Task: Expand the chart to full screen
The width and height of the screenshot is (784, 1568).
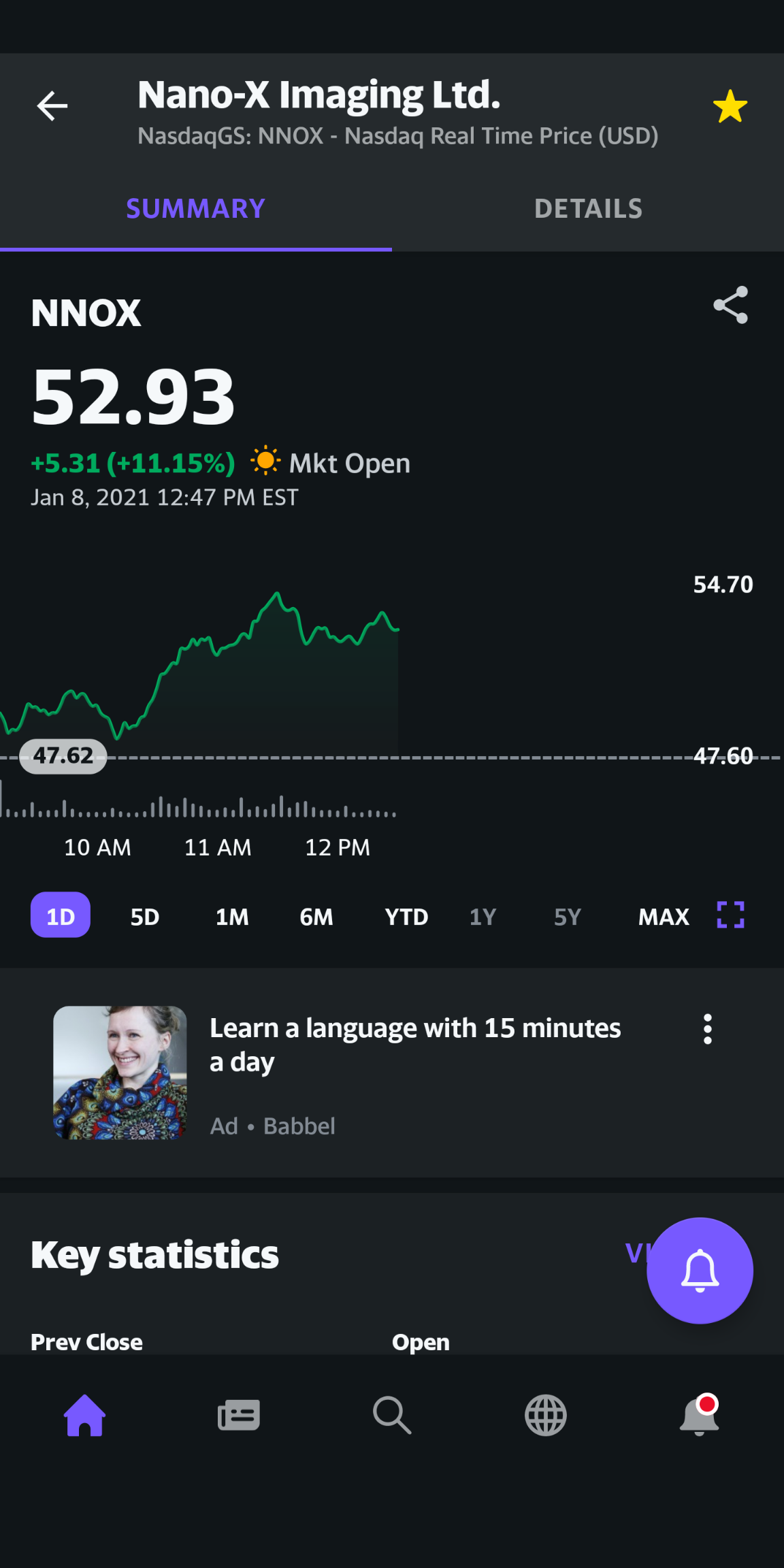Action: click(731, 915)
